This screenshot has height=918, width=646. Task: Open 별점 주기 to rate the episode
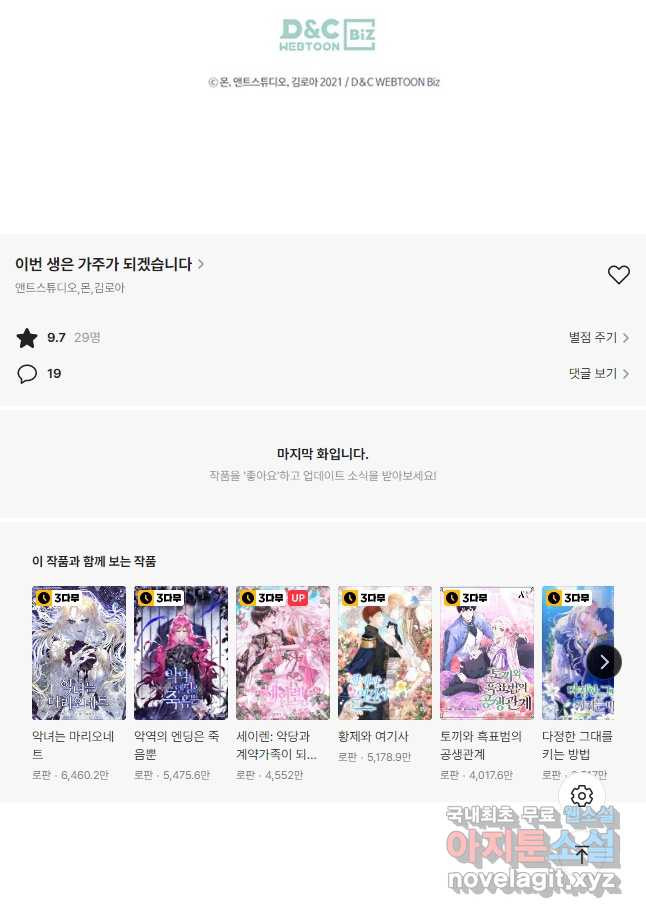[598, 338]
